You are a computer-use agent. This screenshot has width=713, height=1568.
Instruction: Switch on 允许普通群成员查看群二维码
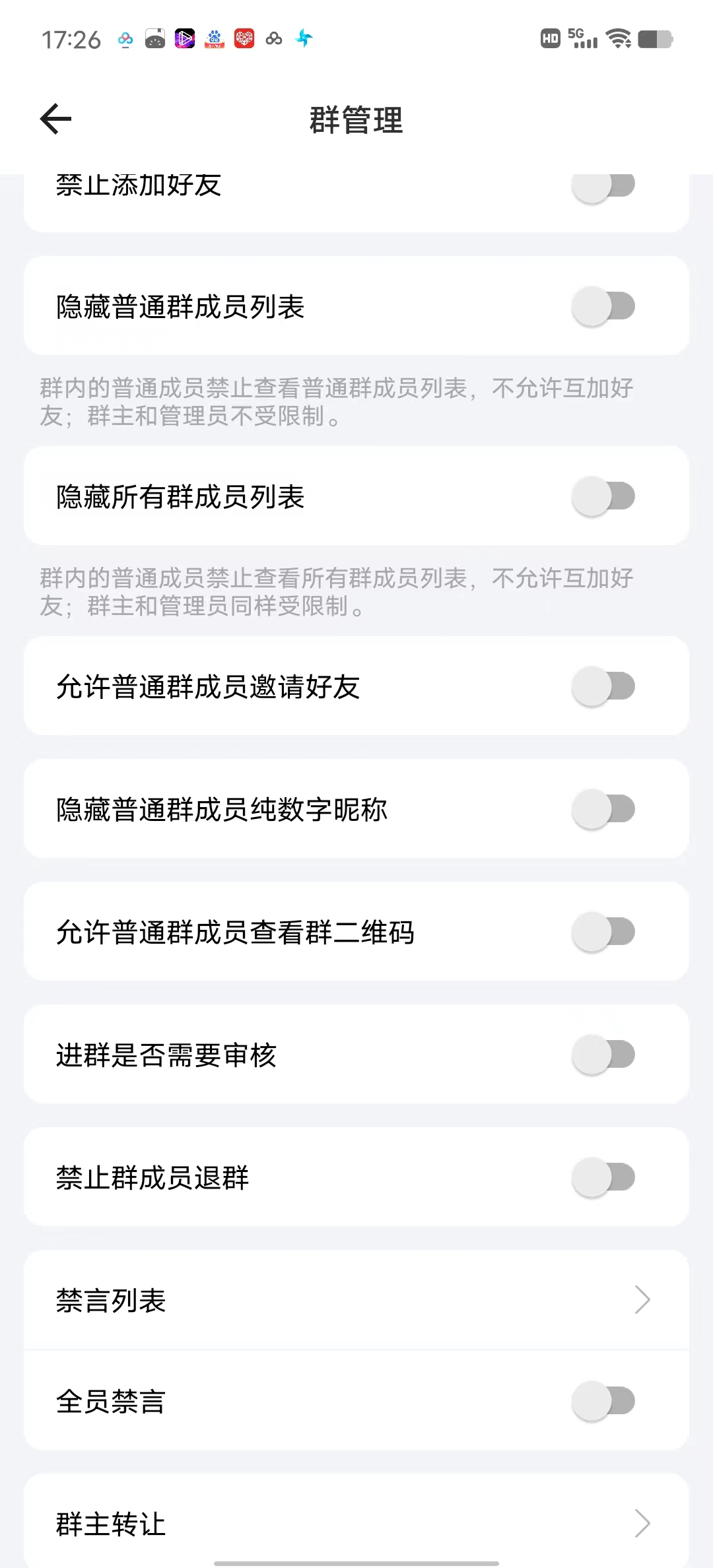(603, 932)
